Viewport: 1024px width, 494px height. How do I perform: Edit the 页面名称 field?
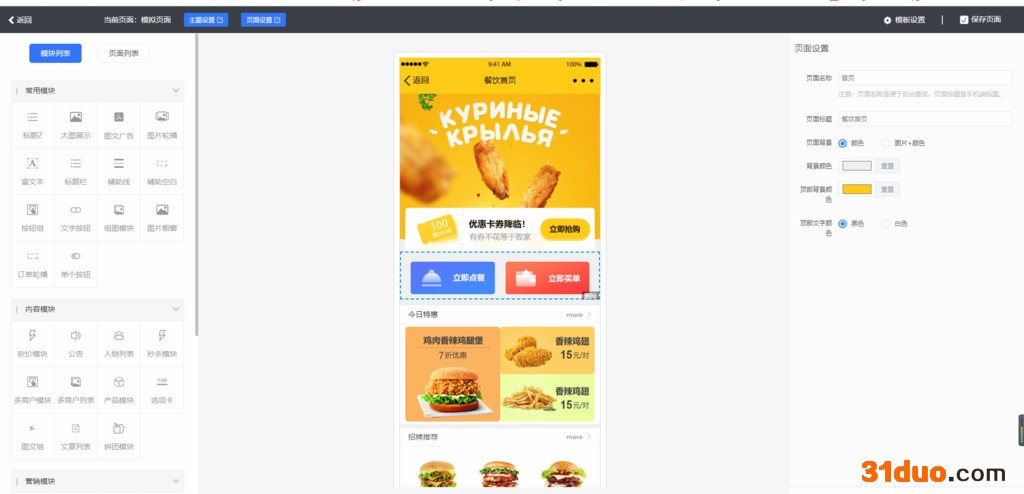pos(924,77)
